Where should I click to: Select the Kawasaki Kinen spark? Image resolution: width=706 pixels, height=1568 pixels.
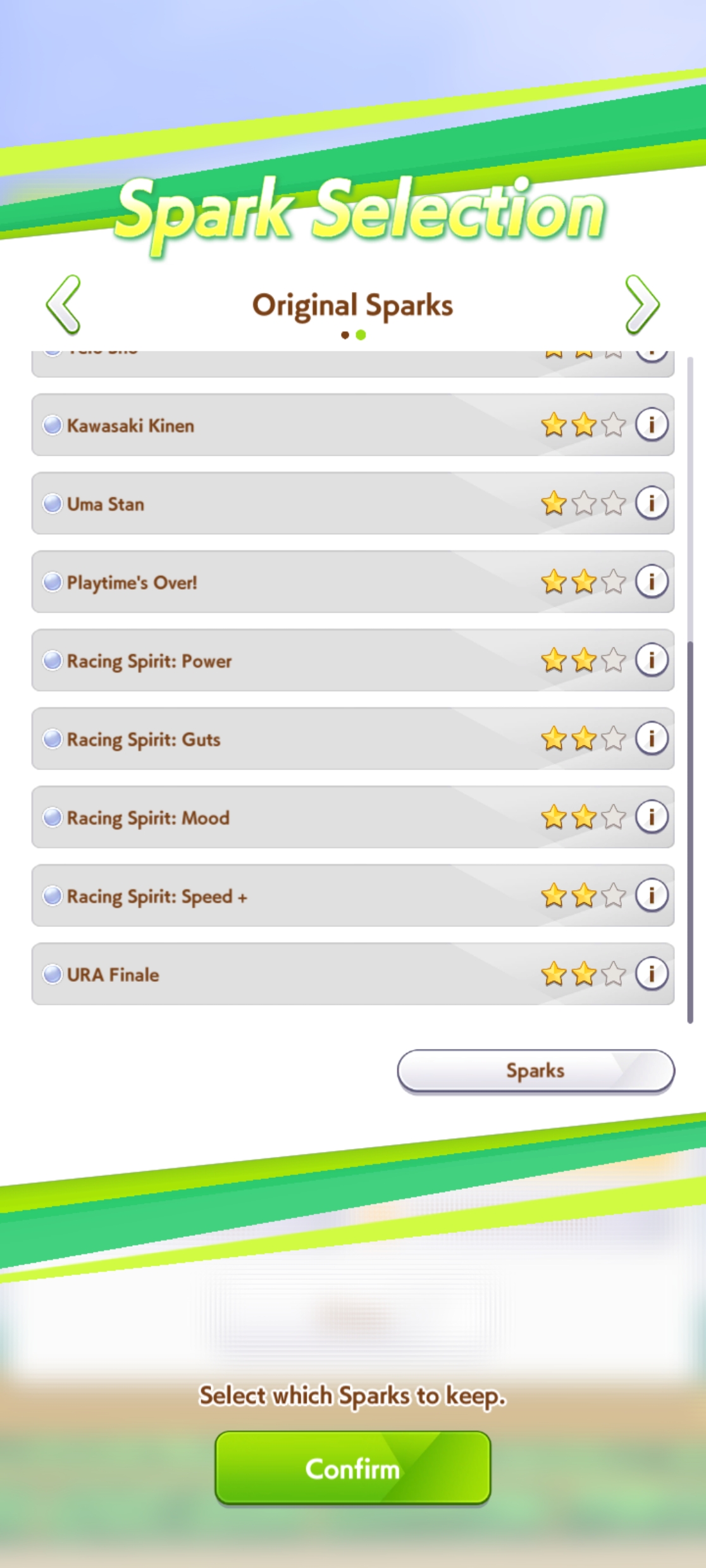[352, 425]
